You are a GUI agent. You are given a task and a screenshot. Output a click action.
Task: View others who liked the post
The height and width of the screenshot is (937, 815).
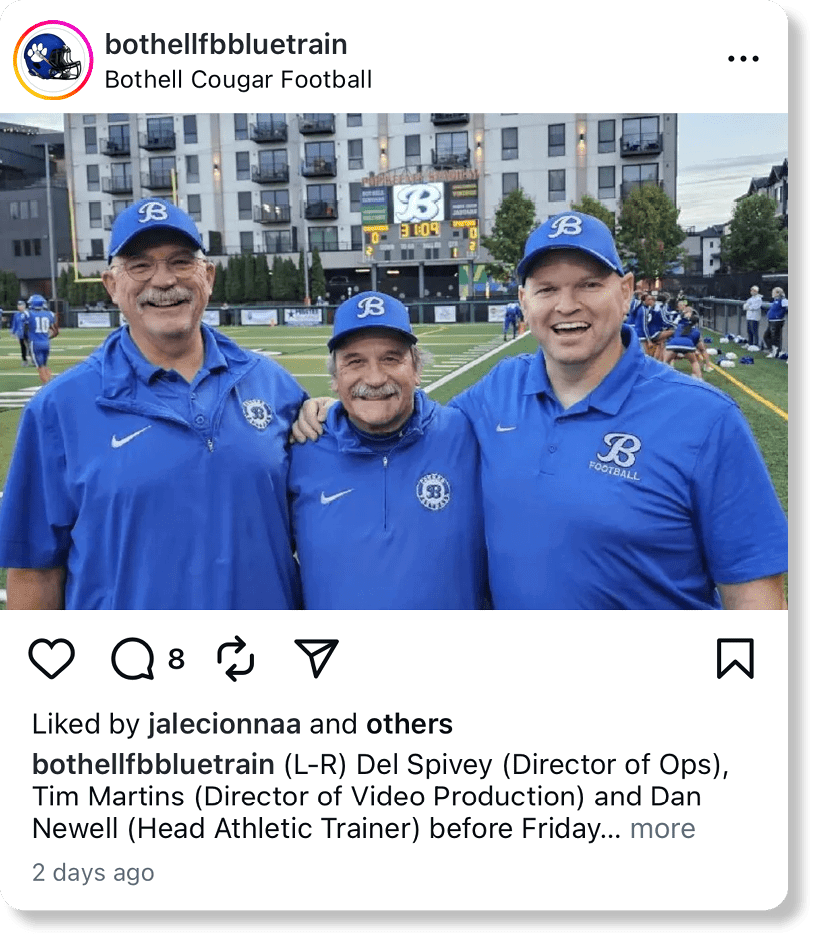click(409, 724)
